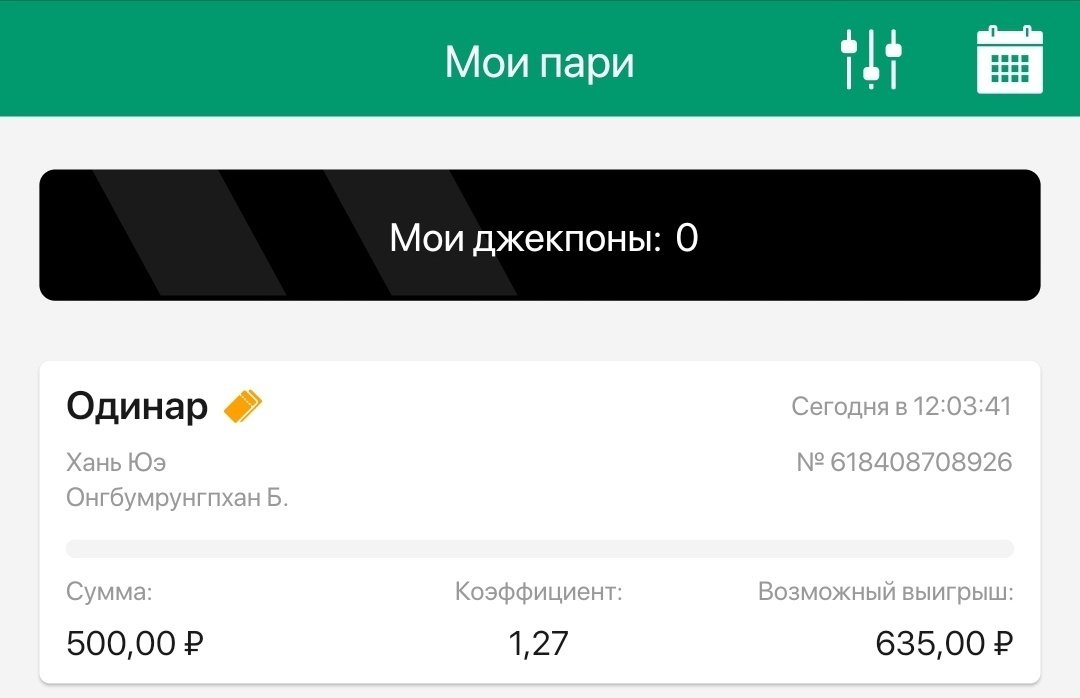Open the calendar date picker
The width and height of the screenshot is (1080, 698).
pos(1009,60)
